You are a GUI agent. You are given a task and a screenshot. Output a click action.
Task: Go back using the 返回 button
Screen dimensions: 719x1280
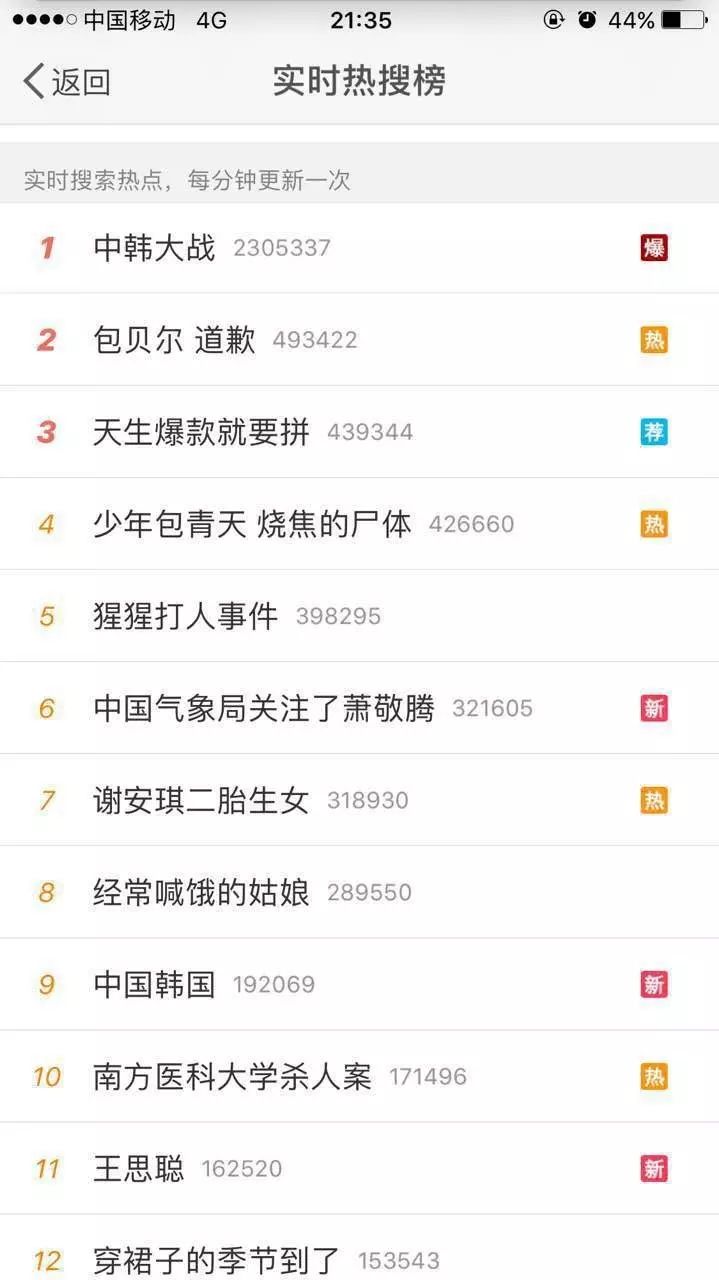click(x=67, y=81)
